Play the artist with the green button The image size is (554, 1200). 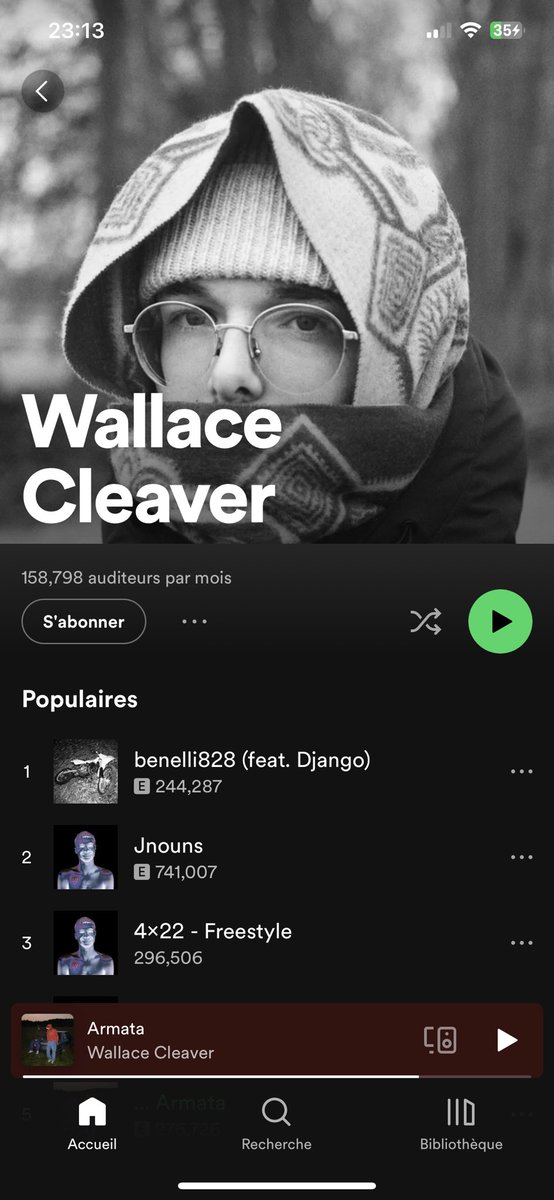tap(500, 621)
